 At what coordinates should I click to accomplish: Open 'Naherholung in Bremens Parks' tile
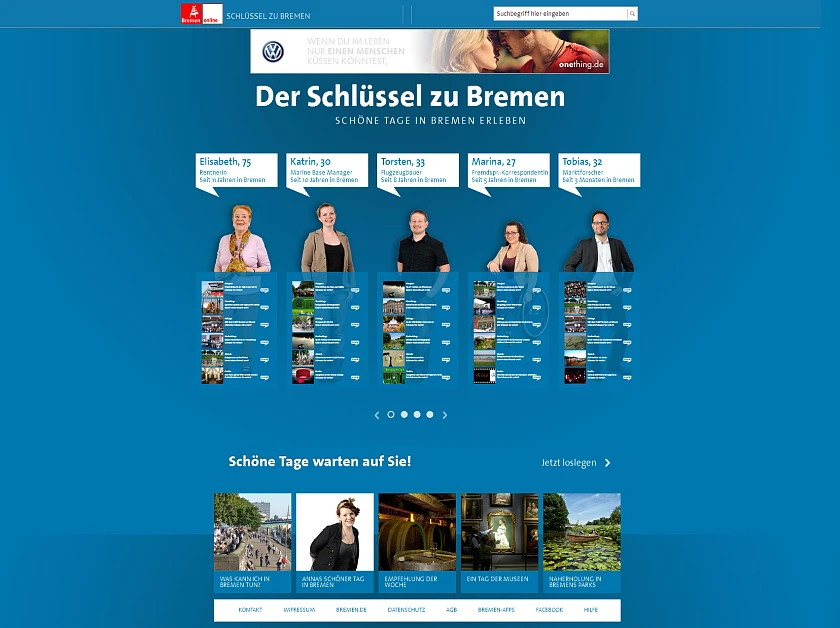click(581, 542)
